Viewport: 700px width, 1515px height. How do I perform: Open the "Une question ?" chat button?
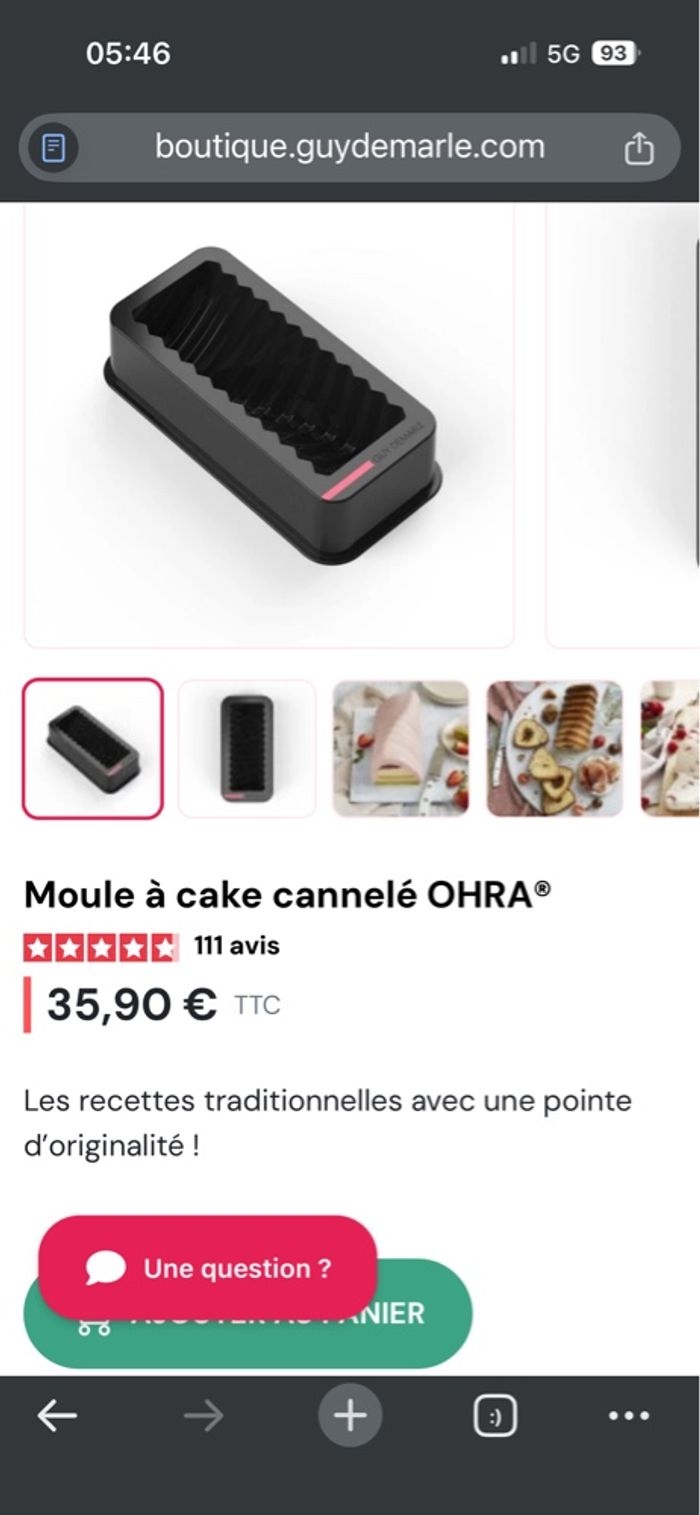208,1268
